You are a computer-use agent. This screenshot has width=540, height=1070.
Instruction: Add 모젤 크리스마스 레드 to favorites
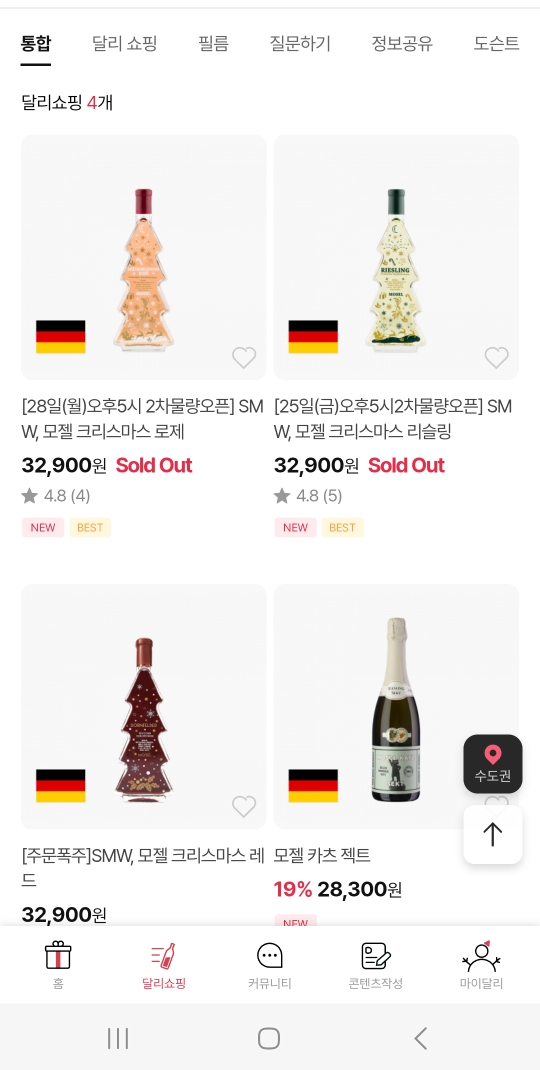244,806
